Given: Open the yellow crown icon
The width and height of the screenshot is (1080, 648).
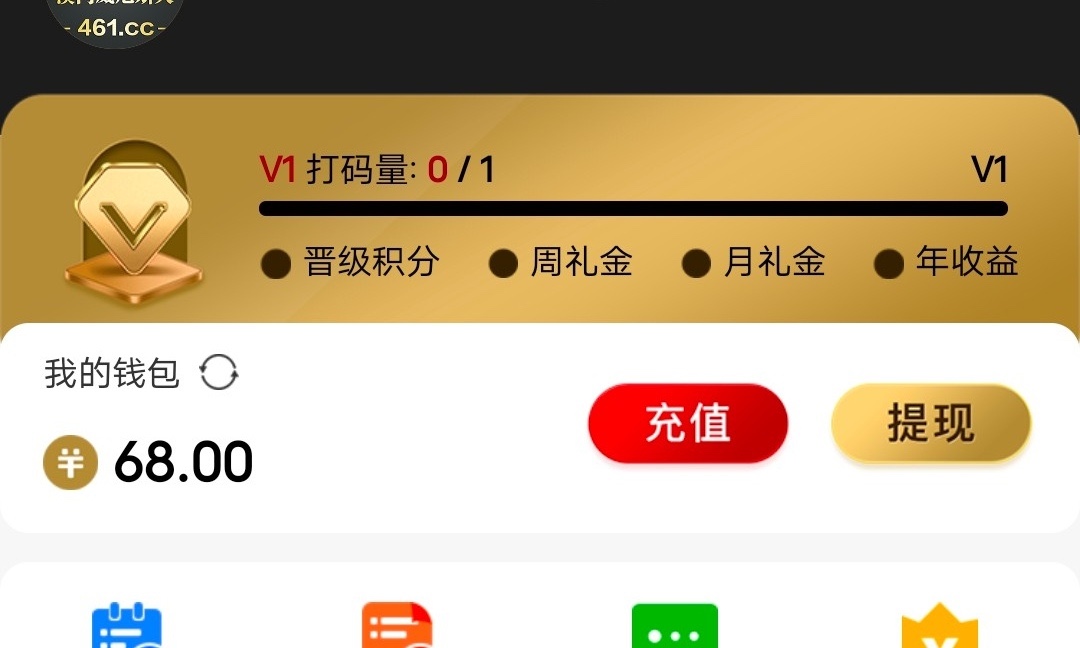Looking at the screenshot, I should (938, 628).
